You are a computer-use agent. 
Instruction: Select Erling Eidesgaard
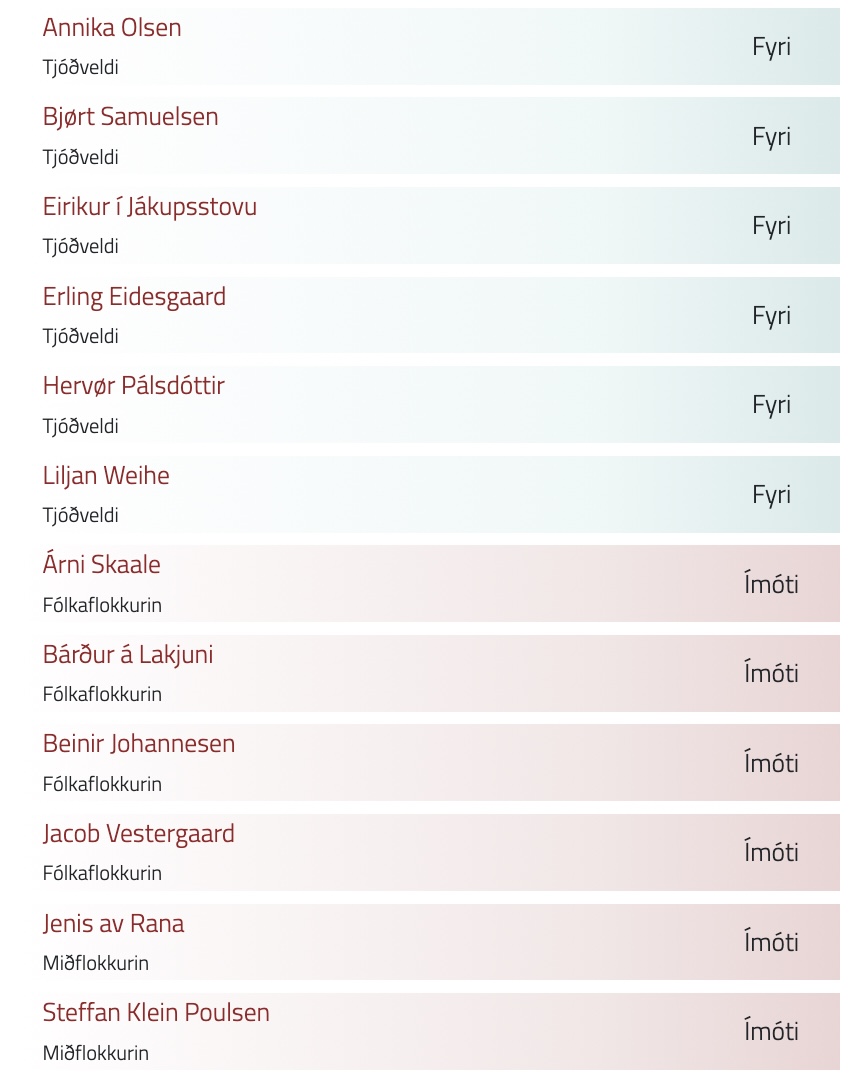click(134, 297)
